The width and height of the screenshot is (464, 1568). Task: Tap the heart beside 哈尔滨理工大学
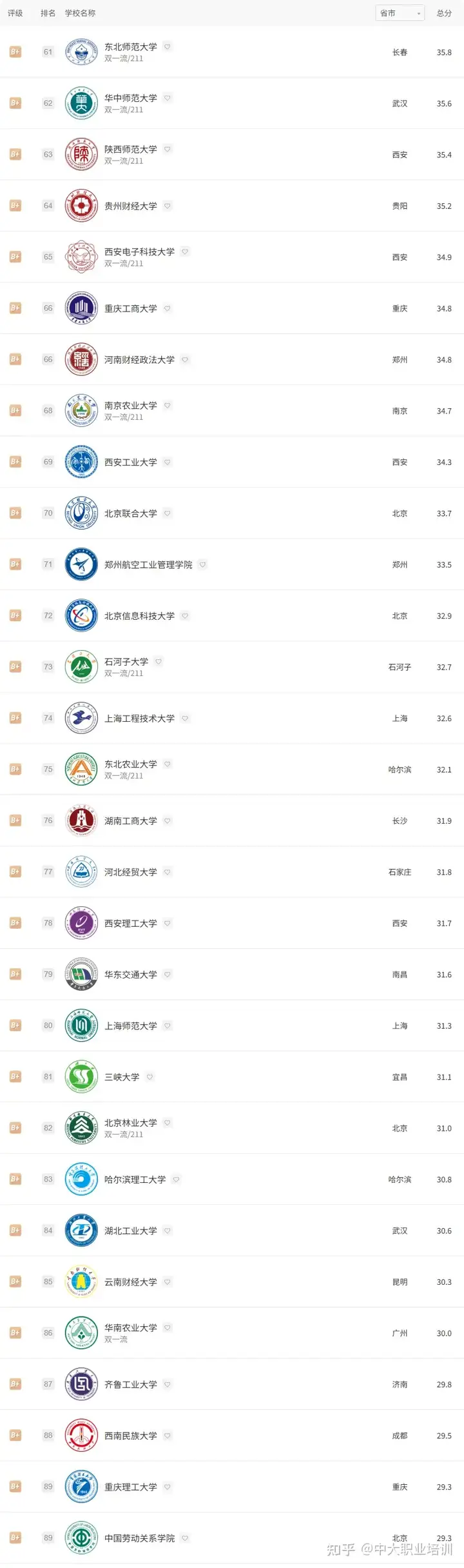(x=176, y=1179)
